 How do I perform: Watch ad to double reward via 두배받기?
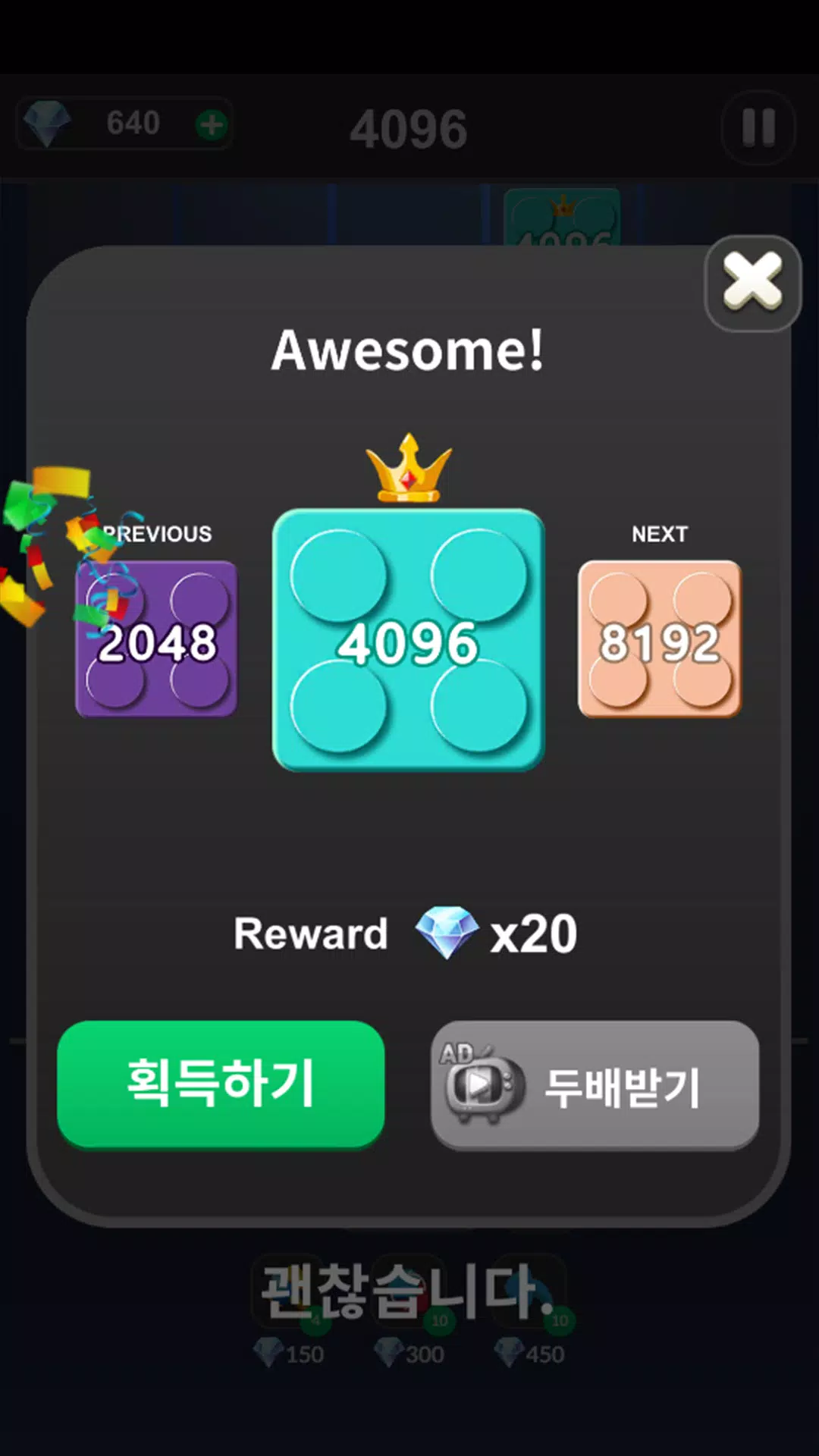click(595, 1085)
